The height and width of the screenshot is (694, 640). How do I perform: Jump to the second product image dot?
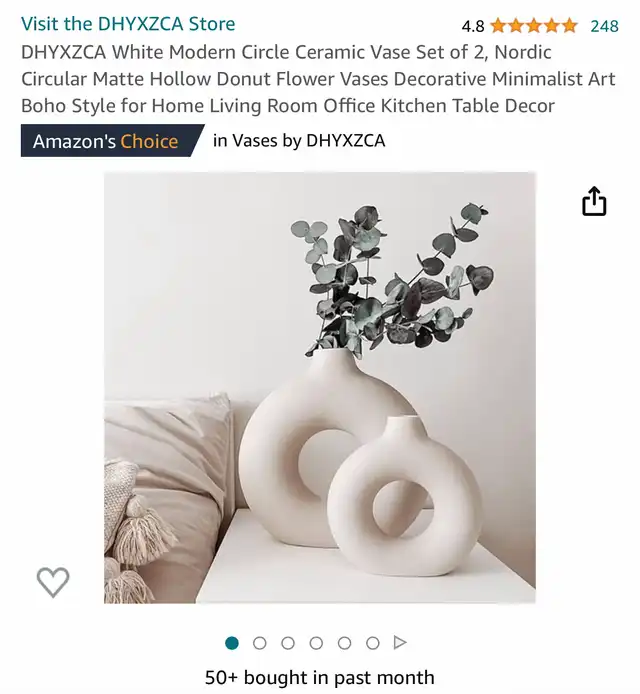point(259,643)
